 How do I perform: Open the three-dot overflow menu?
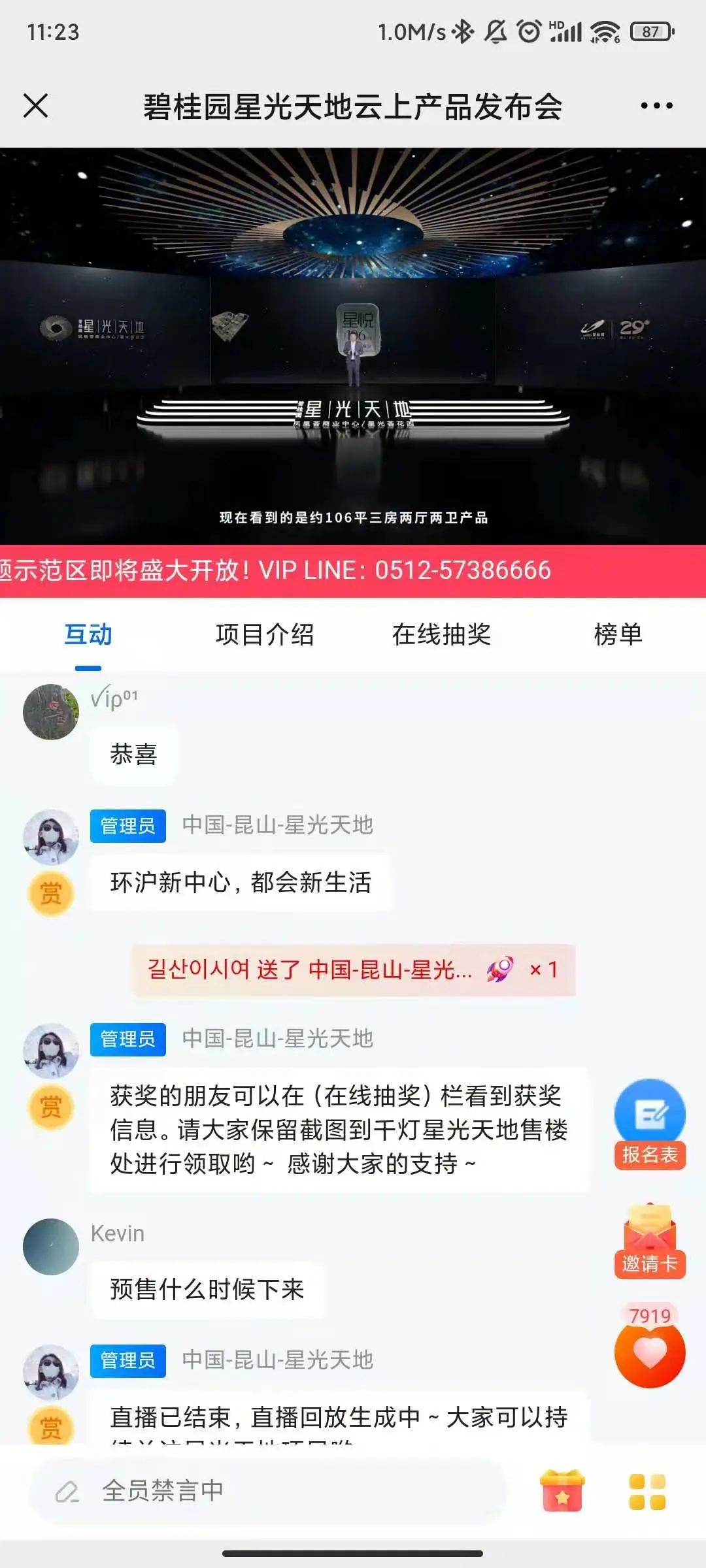656,106
